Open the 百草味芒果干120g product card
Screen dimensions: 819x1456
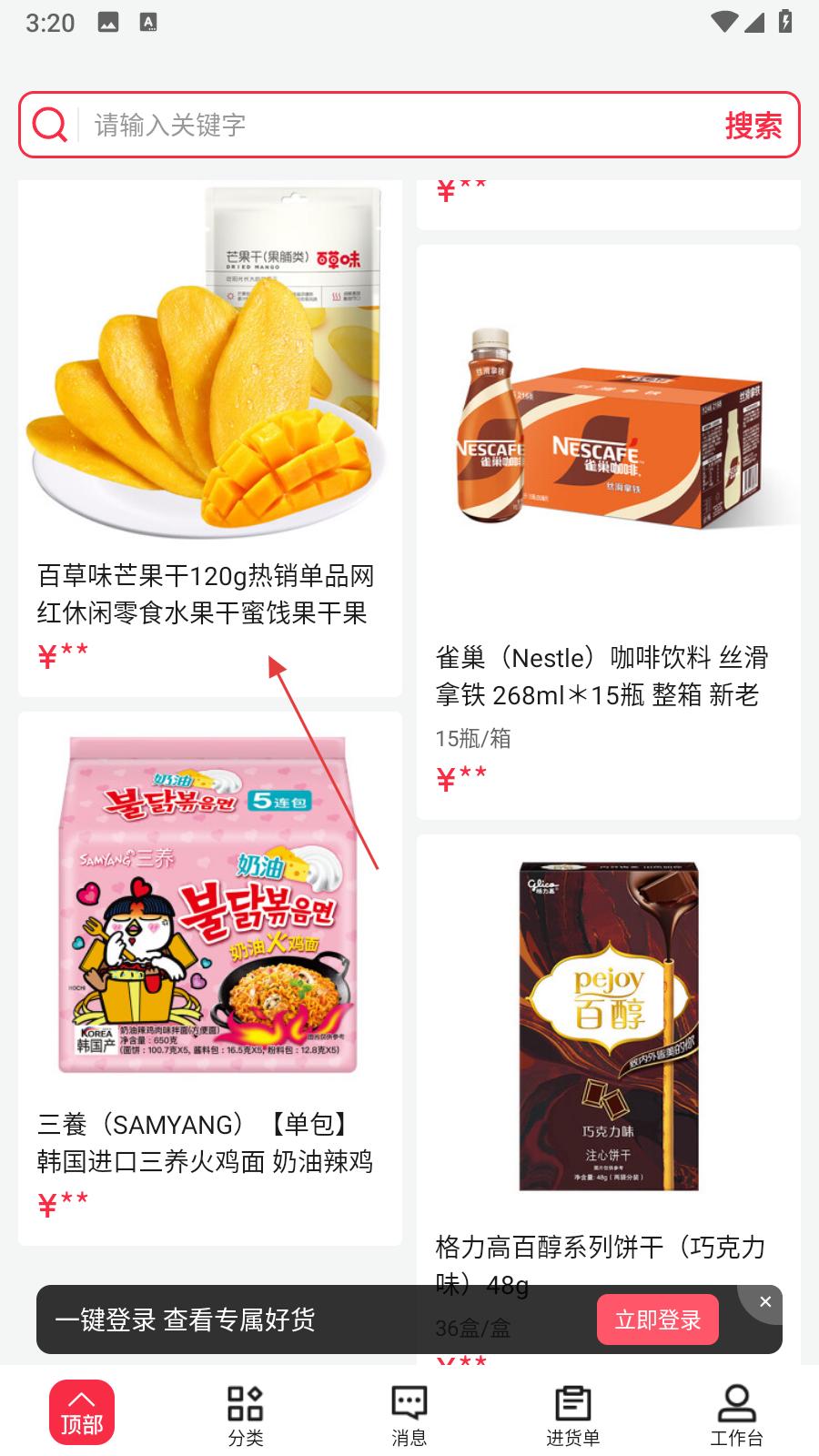pos(209,437)
